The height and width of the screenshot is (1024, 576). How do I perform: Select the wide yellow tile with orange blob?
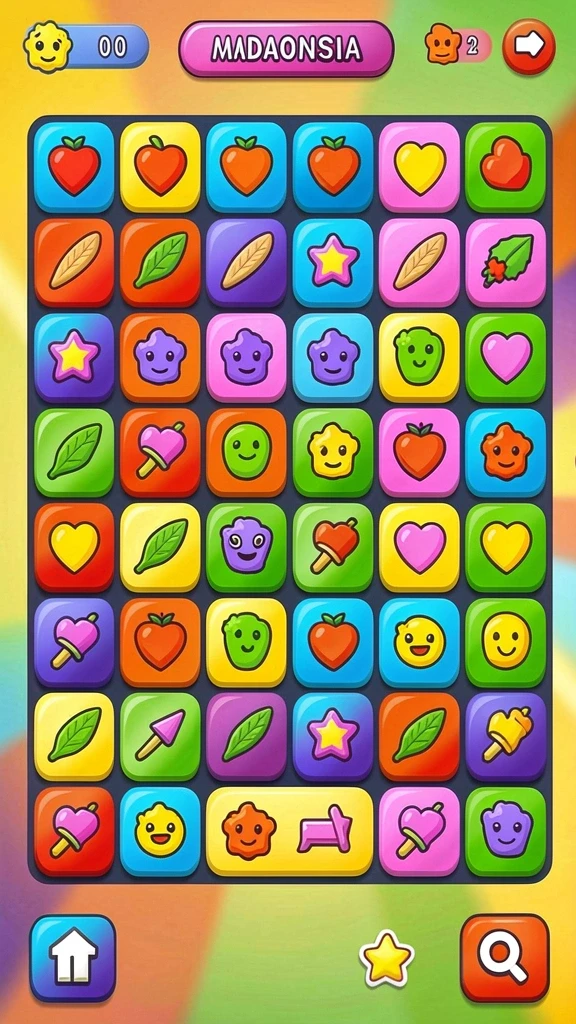coord(290,831)
